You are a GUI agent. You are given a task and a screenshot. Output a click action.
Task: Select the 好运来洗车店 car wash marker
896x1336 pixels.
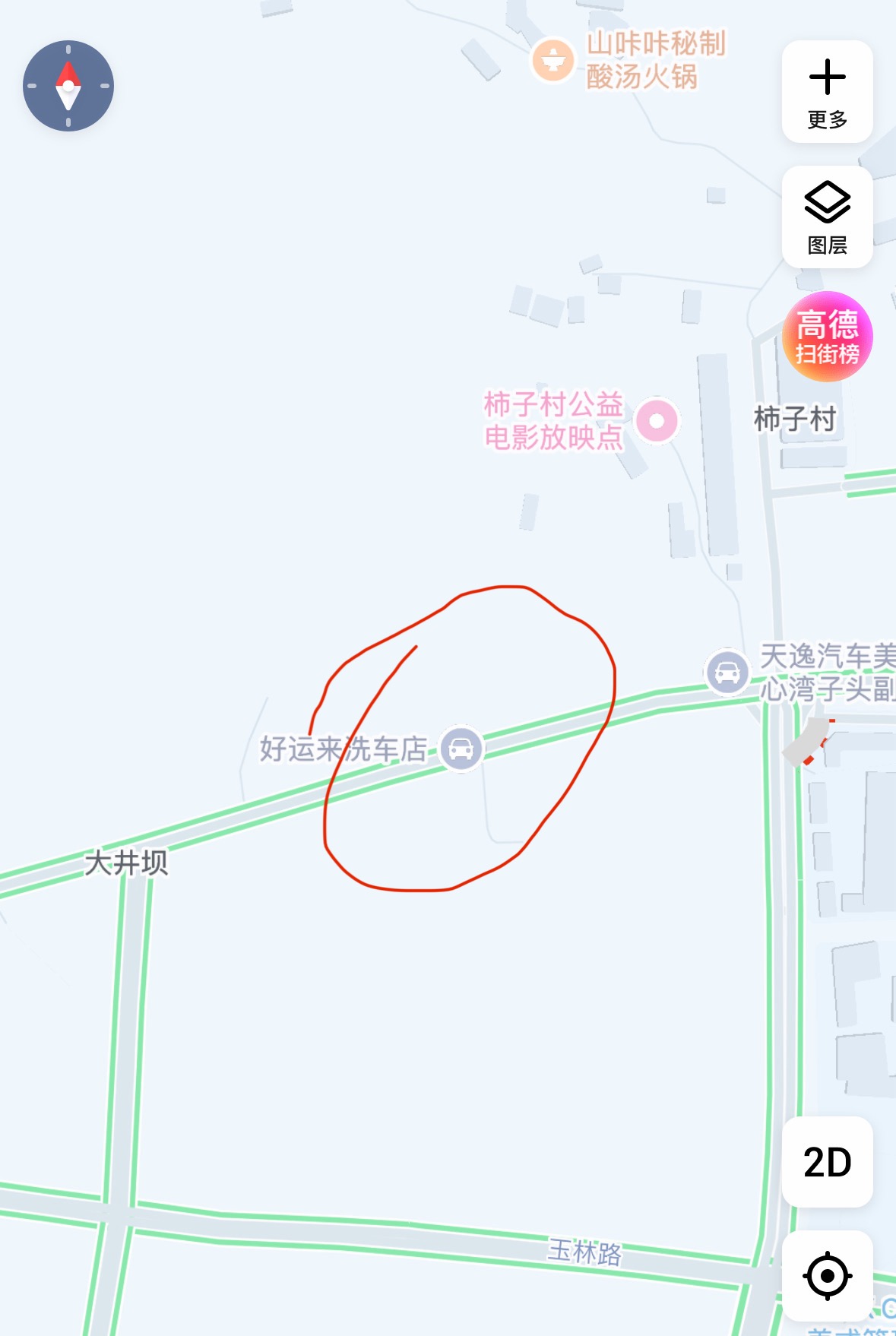(x=461, y=749)
